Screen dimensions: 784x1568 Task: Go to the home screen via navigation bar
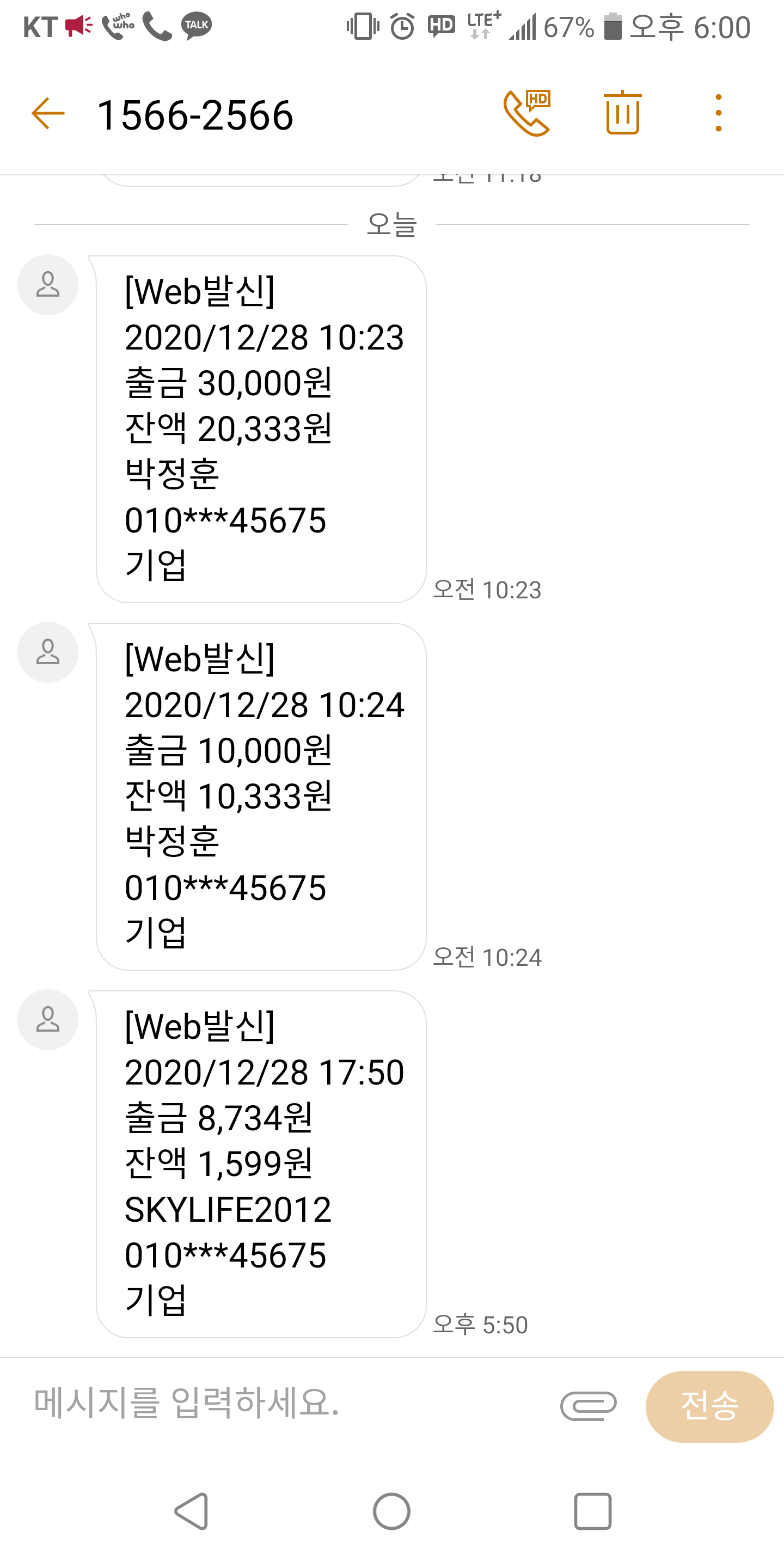[x=391, y=1511]
